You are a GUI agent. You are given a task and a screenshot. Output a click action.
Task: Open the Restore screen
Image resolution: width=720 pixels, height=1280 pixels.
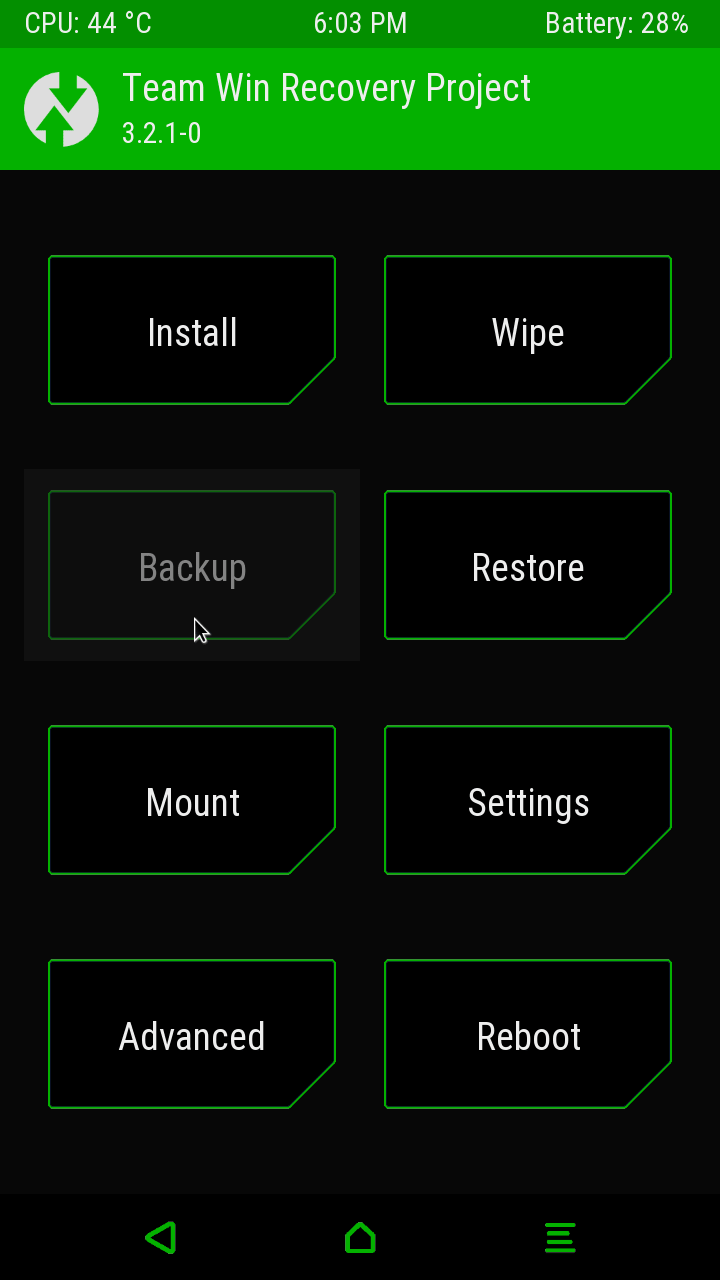coord(528,566)
